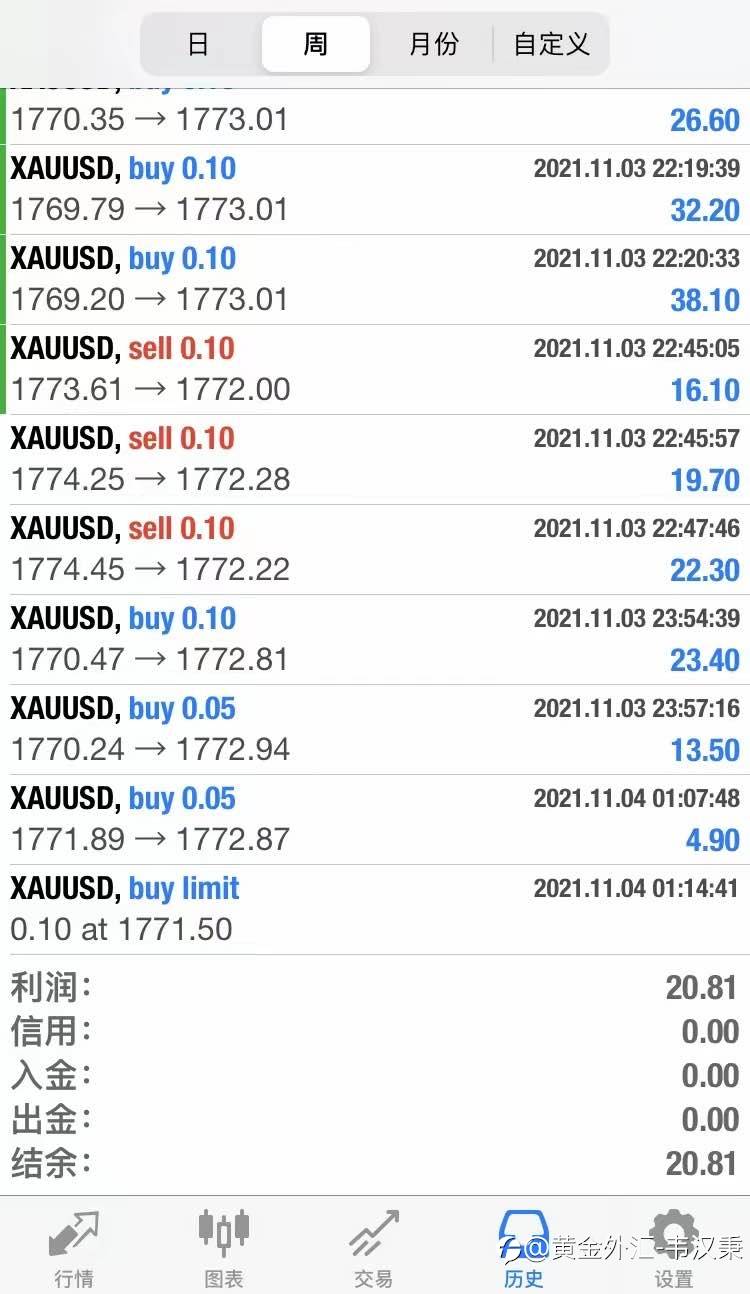Open the buy limit order at 1771.50

(x=375, y=910)
